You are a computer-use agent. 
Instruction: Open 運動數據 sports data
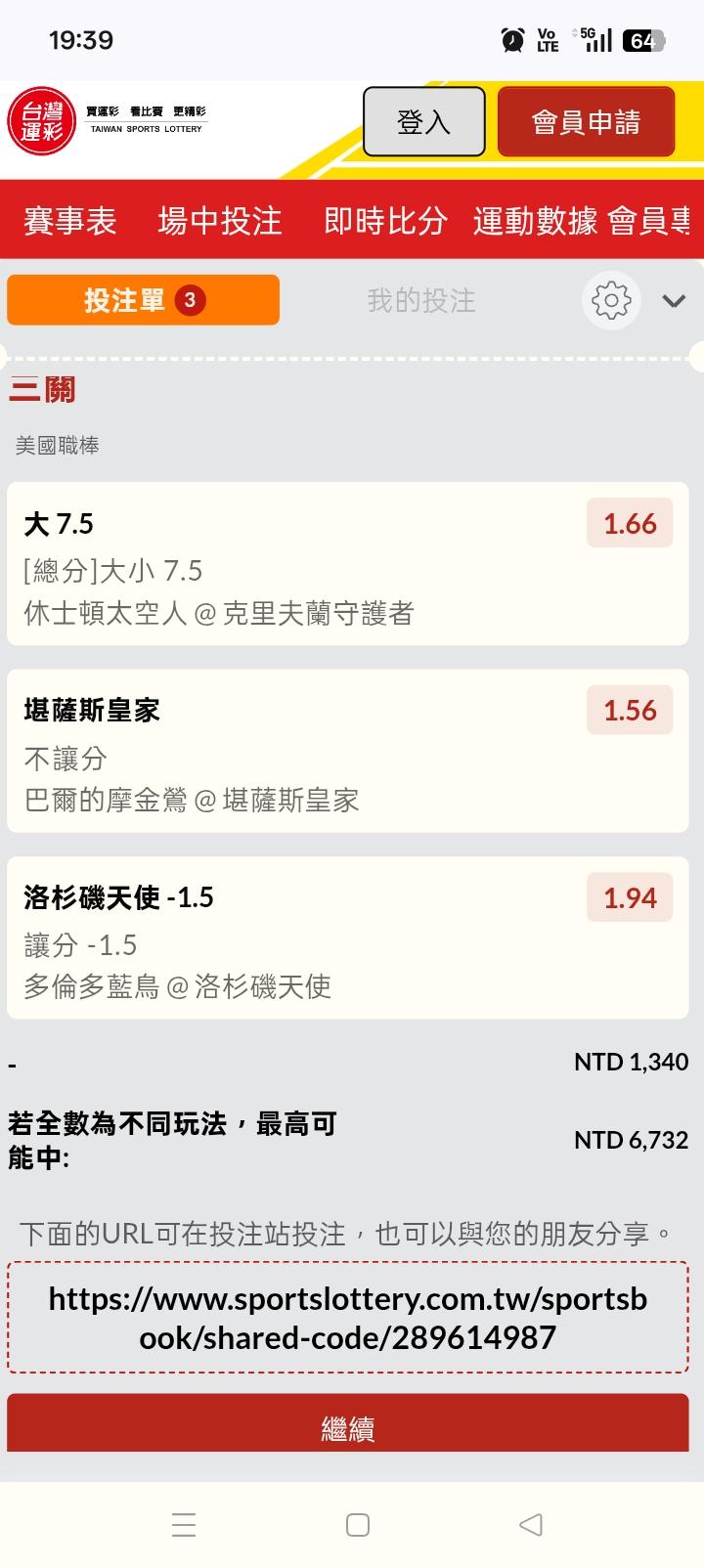pyautogui.click(x=535, y=221)
